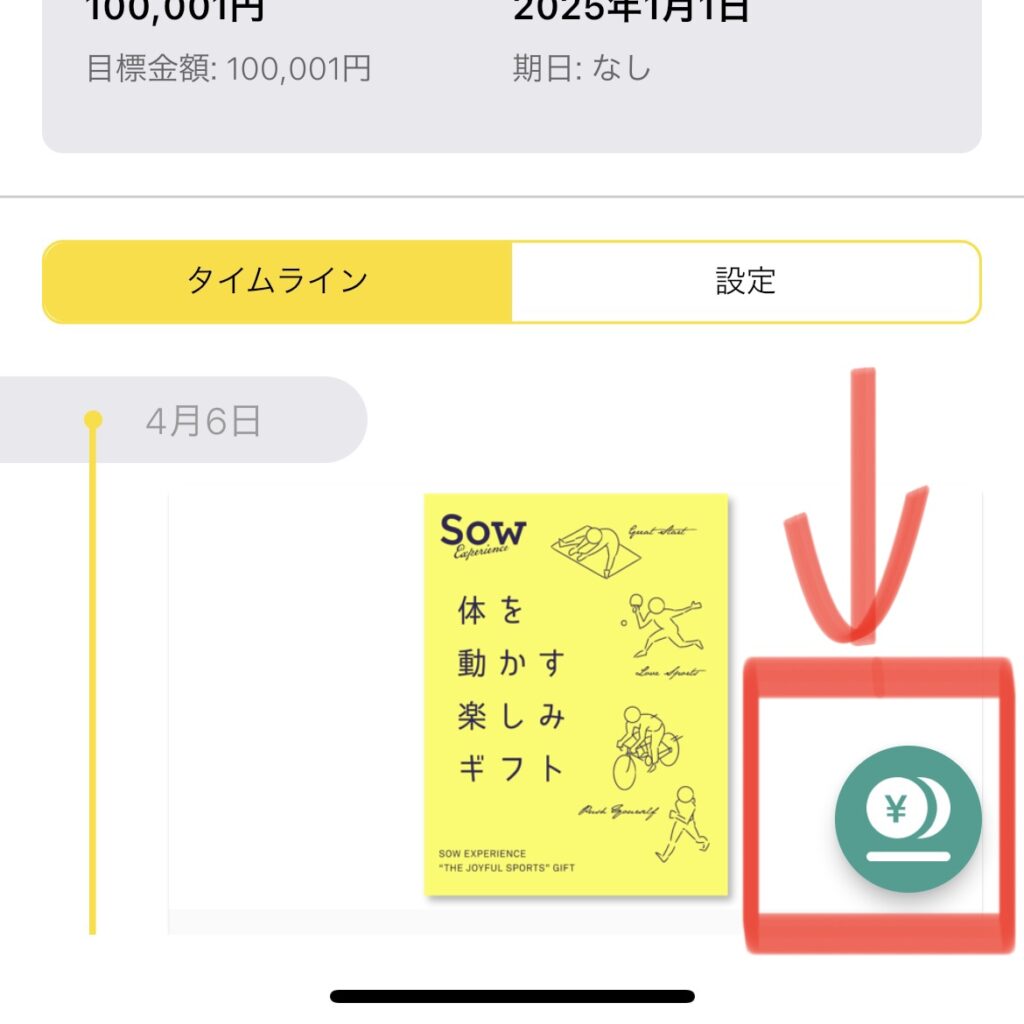
Task: Open the Sow Experience gift card image
Action: [576, 694]
